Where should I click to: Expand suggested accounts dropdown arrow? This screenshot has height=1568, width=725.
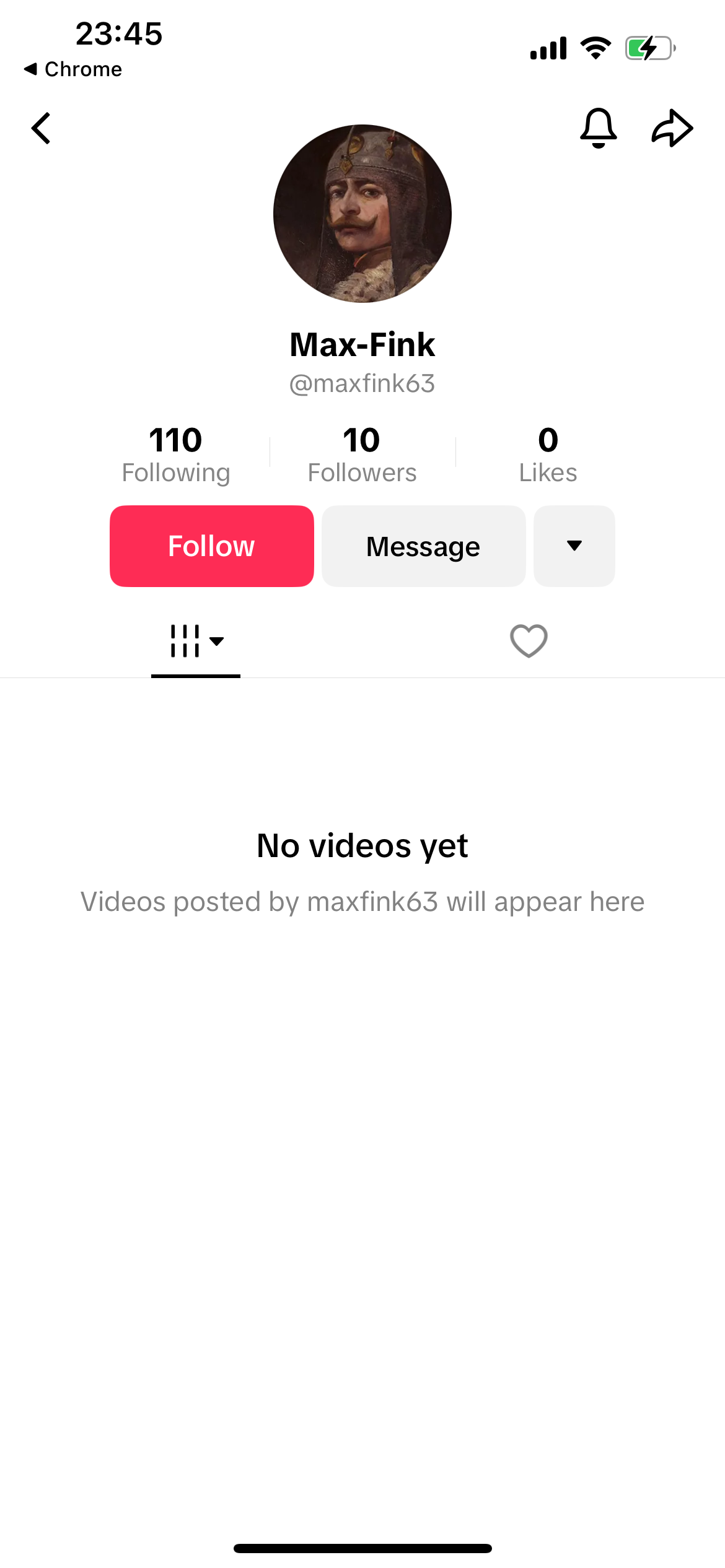click(x=574, y=546)
